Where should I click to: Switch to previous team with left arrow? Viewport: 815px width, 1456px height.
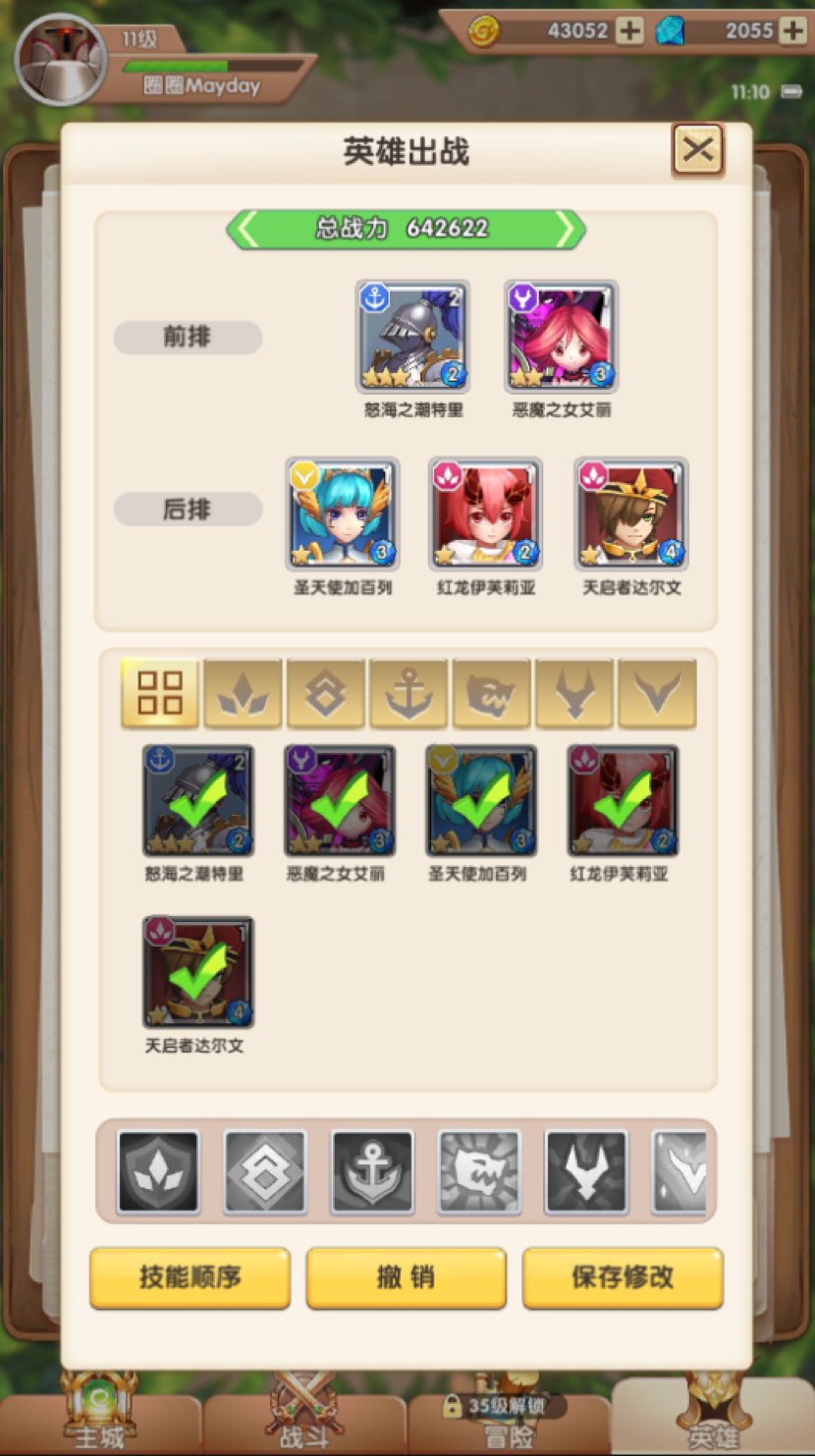tap(246, 229)
